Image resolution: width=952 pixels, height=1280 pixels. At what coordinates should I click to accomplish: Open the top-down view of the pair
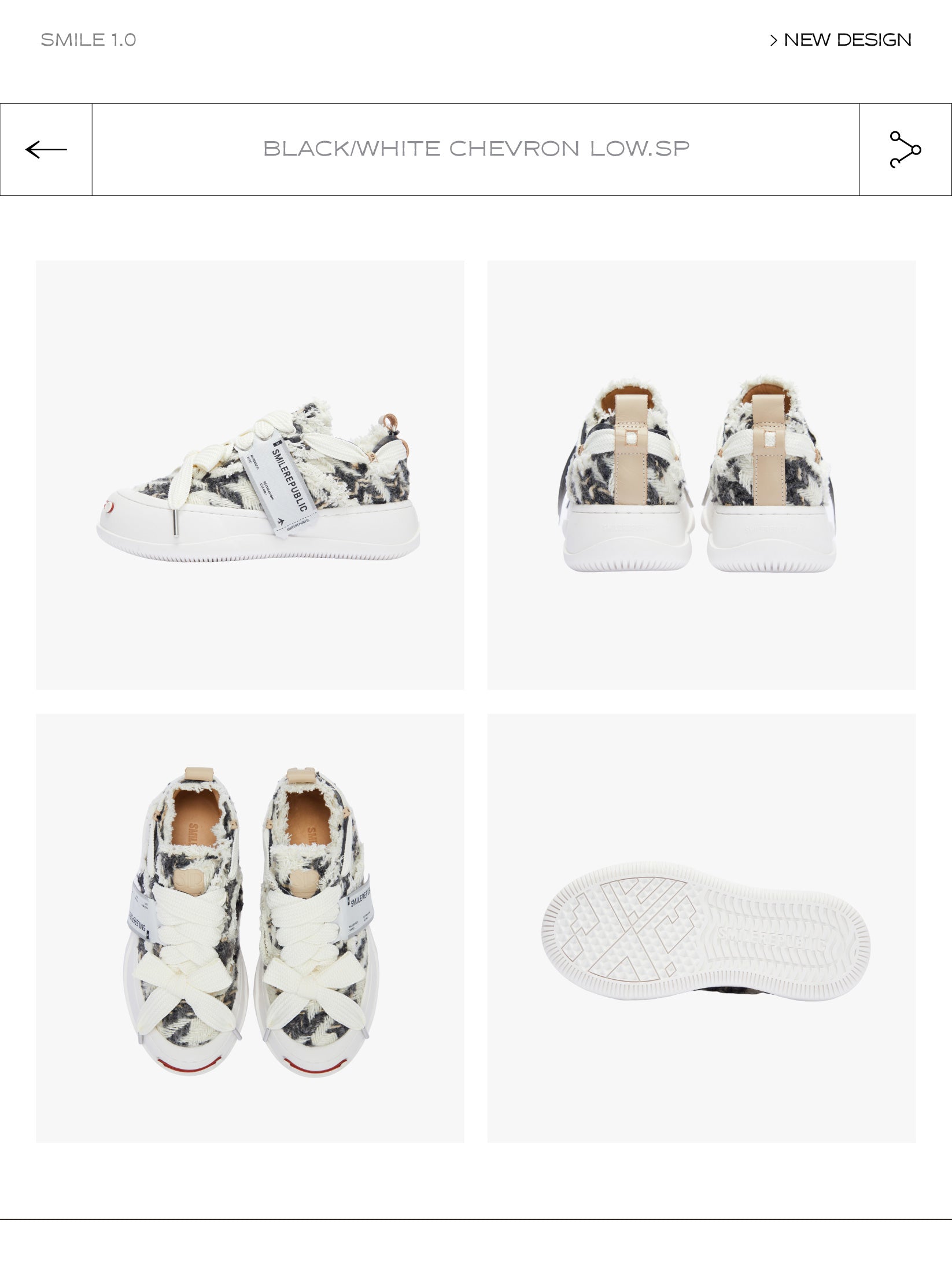[250, 928]
